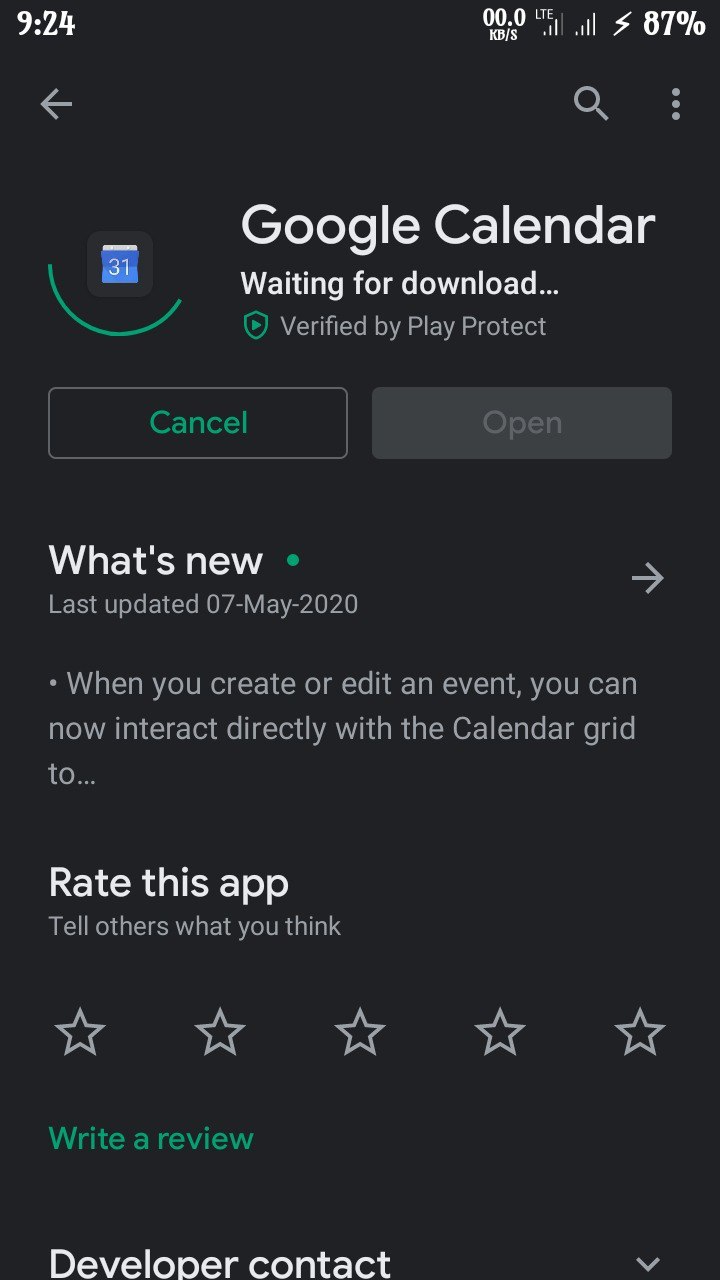The width and height of the screenshot is (720, 1280).
Task: Rate the app one star
Action: (80, 1032)
